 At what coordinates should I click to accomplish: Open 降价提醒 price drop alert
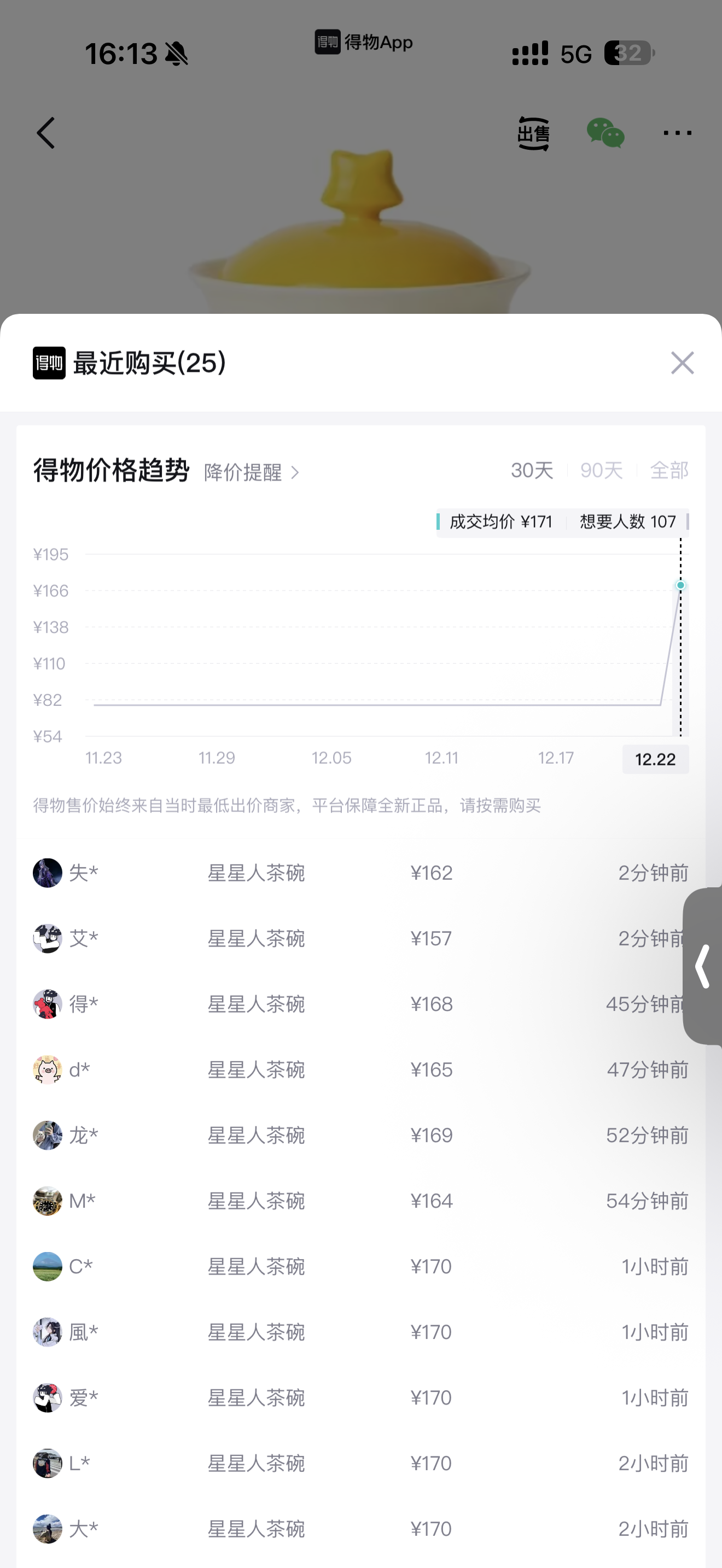point(252,472)
